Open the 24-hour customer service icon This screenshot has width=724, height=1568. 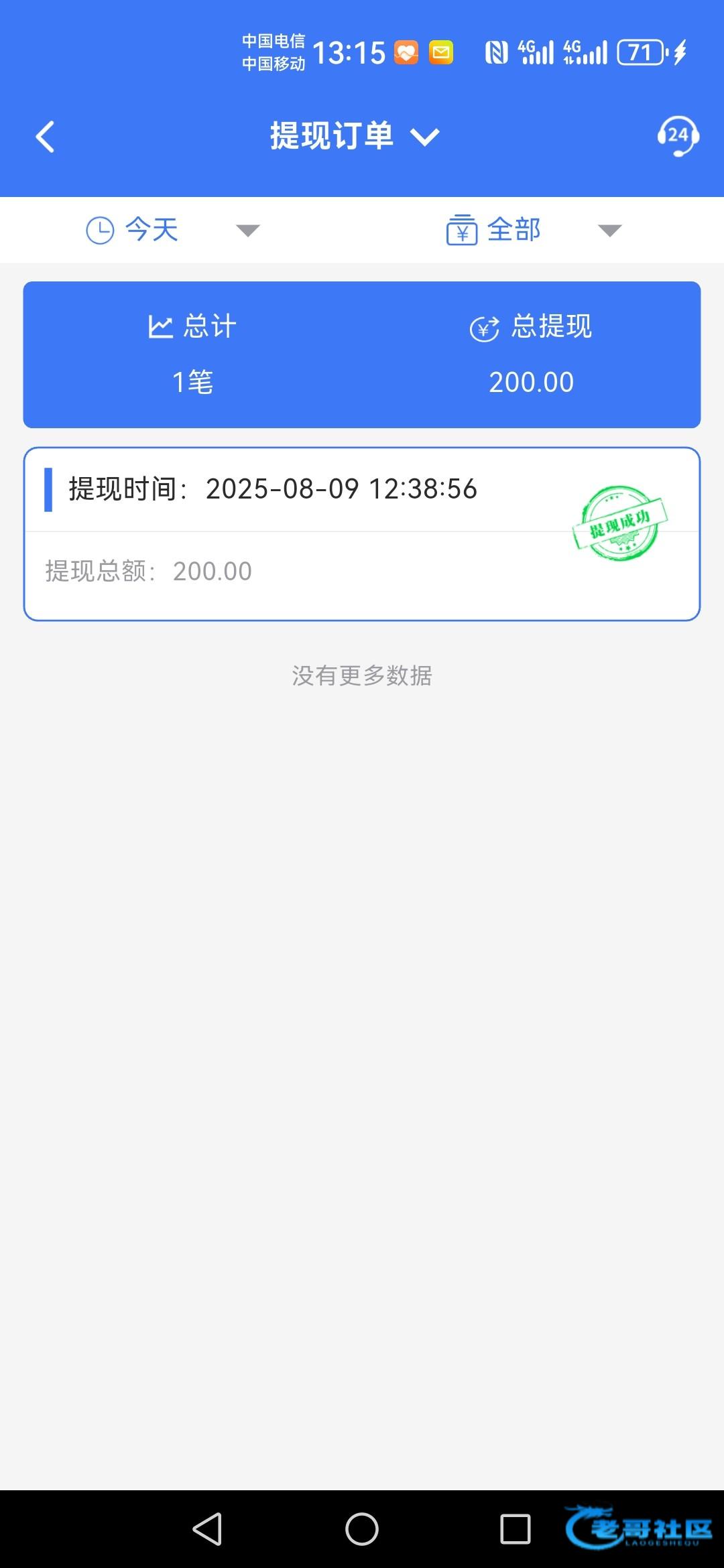coord(678,136)
